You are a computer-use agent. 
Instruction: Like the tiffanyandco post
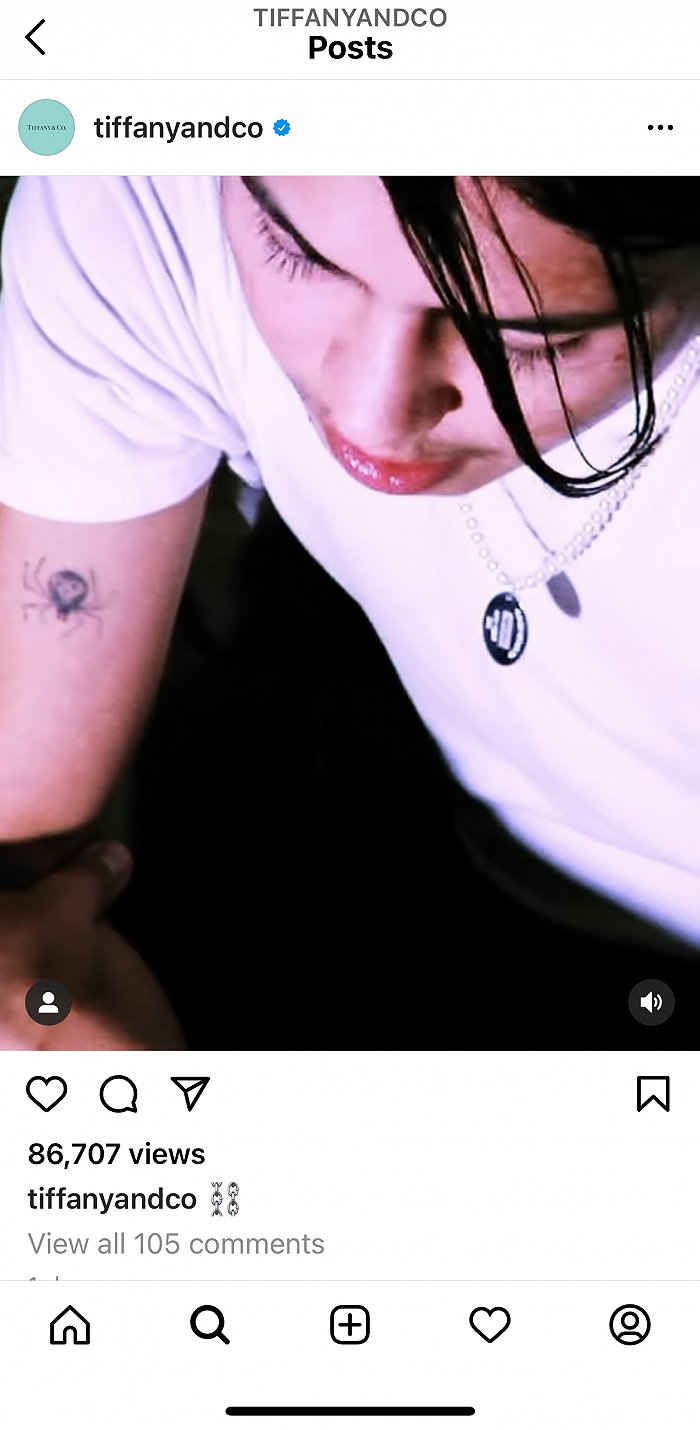pos(46,1094)
